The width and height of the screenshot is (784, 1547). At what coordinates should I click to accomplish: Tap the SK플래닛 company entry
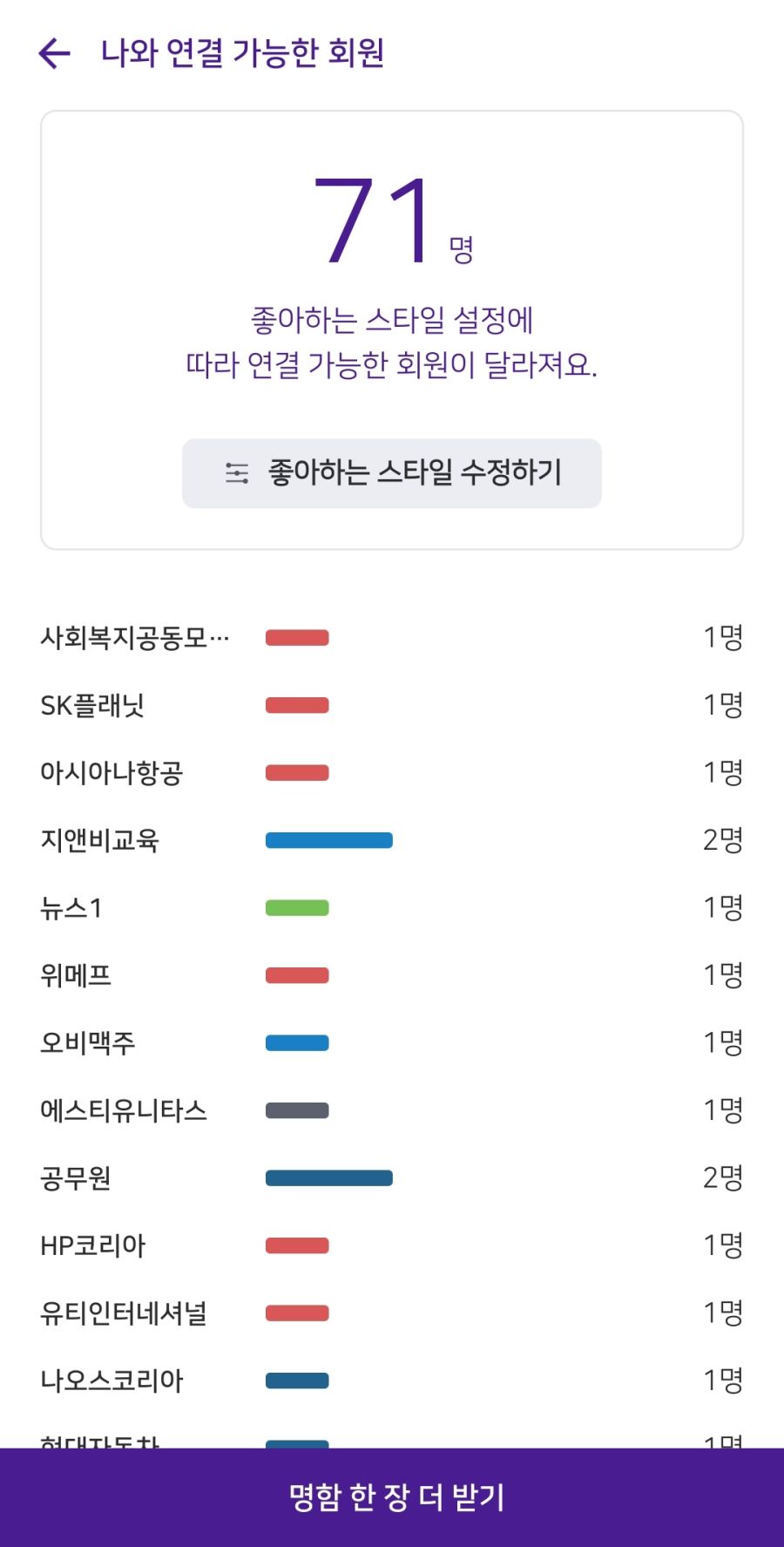96,705
